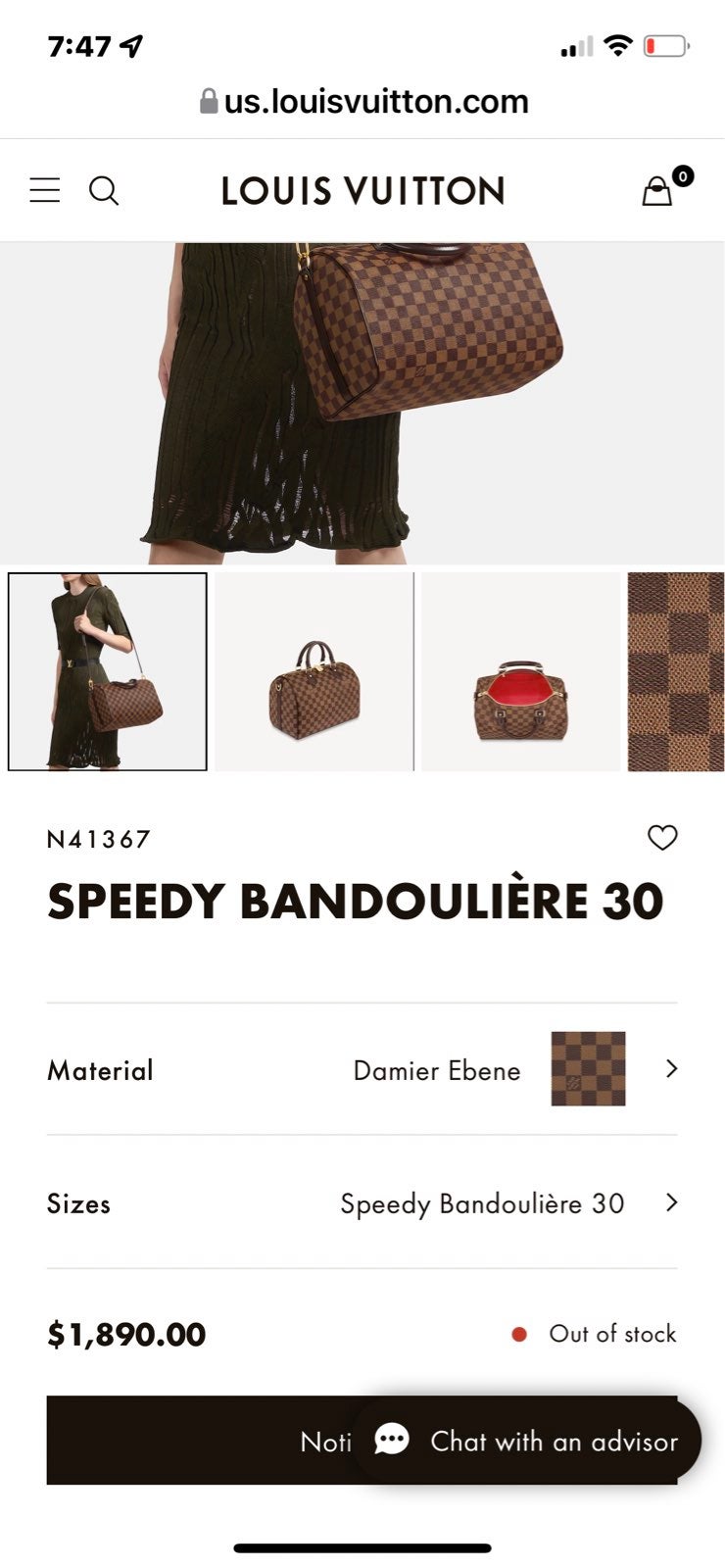The height and width of the screenshot is (1568, 725).
Task: View the canvas pattern close-up thumbnail
Action: click(676, 672)
